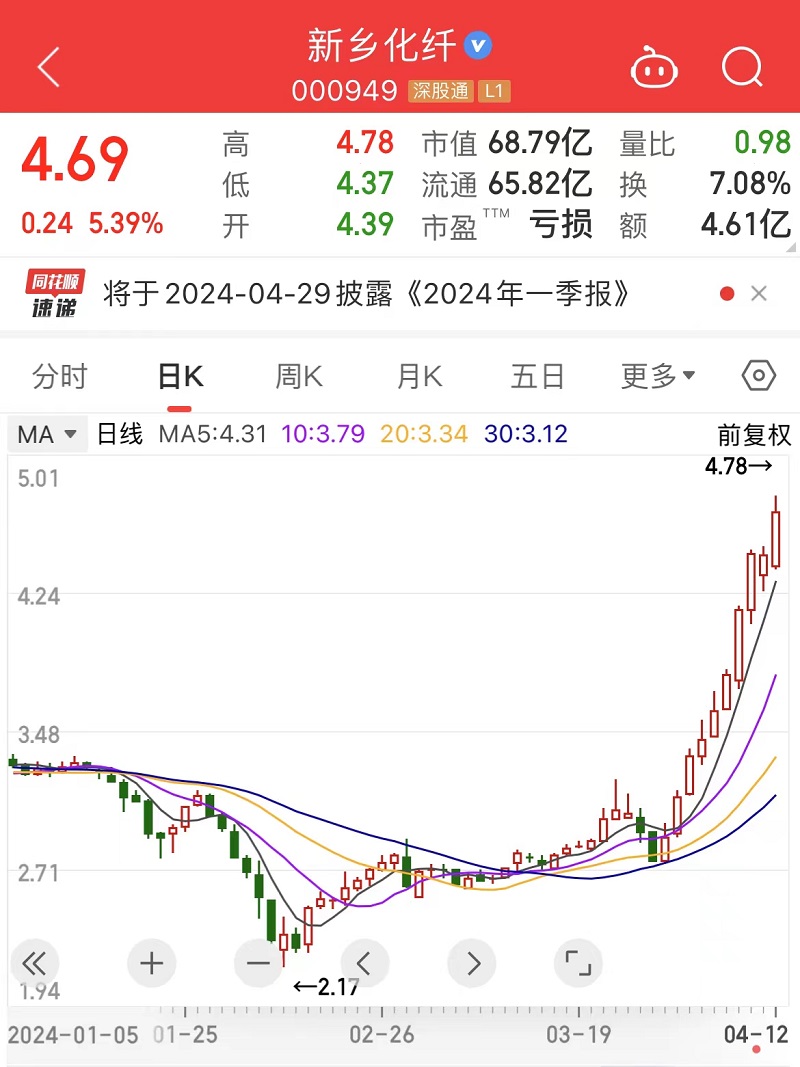Dismiss the 2024年一季报 notice

(x=759, y=293)
